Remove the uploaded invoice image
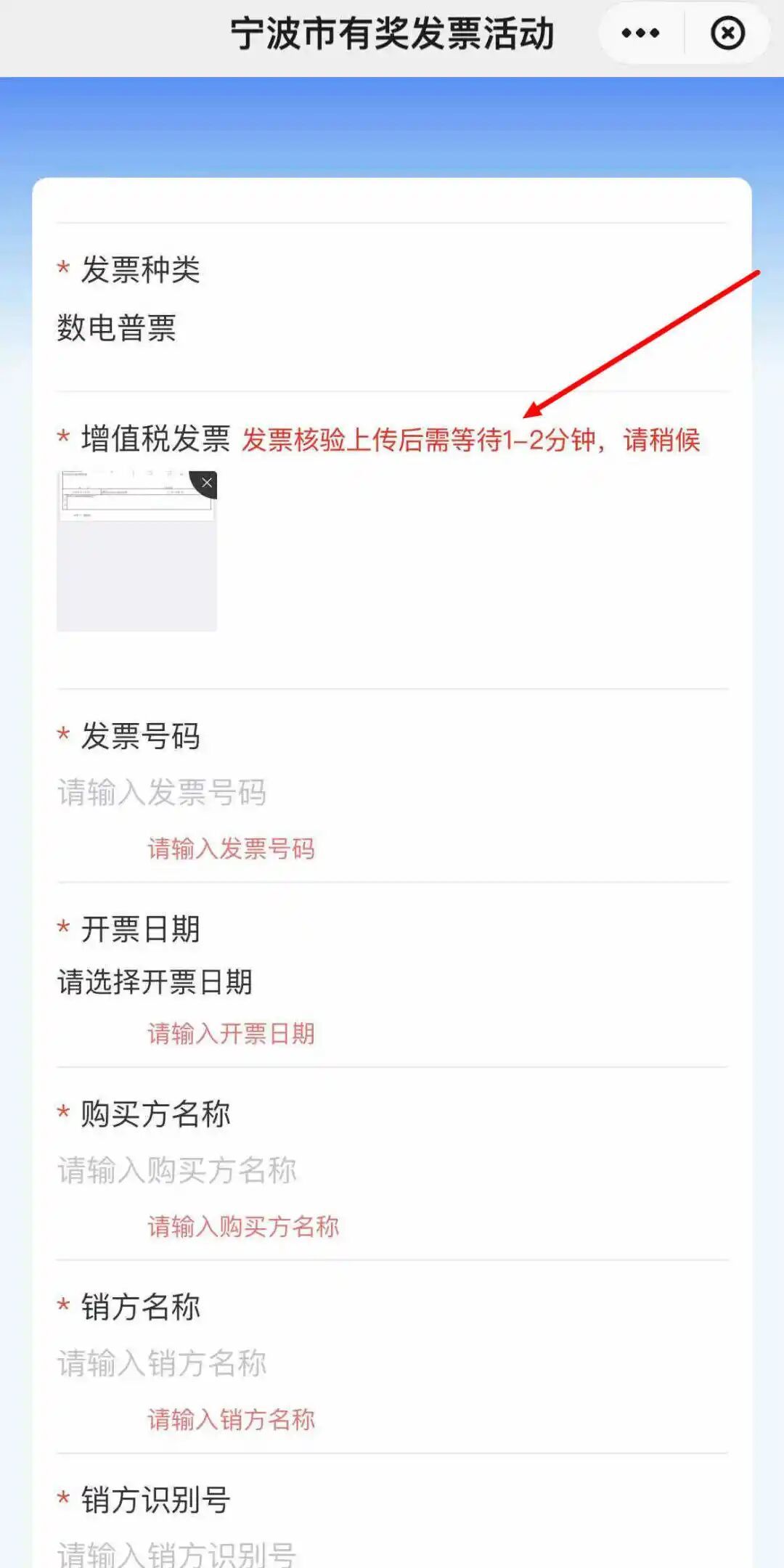This screenshot has height=1568, width=784. pos(206,483)
